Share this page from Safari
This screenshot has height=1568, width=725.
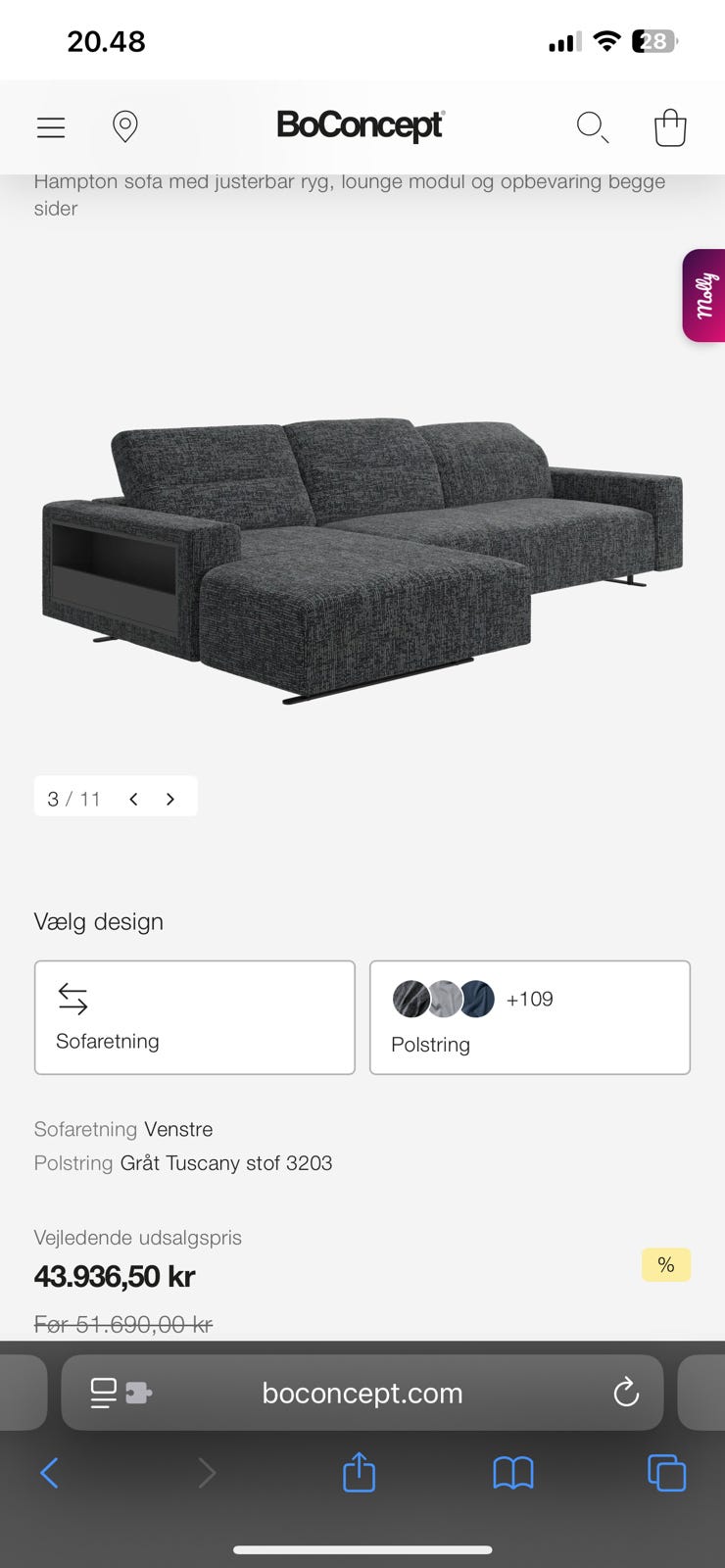pyautogui.click(x=360, y=1472)
